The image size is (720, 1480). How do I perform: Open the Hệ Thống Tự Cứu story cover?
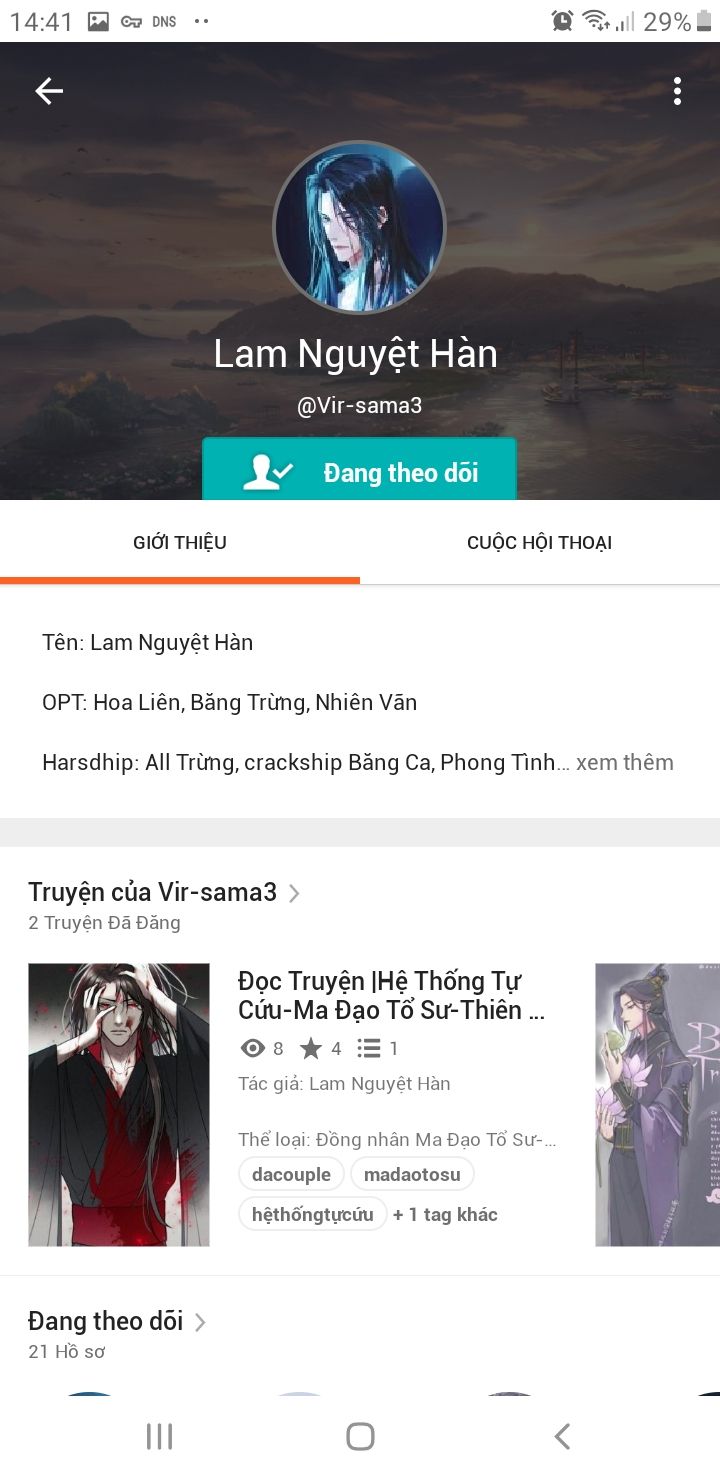119,1104
